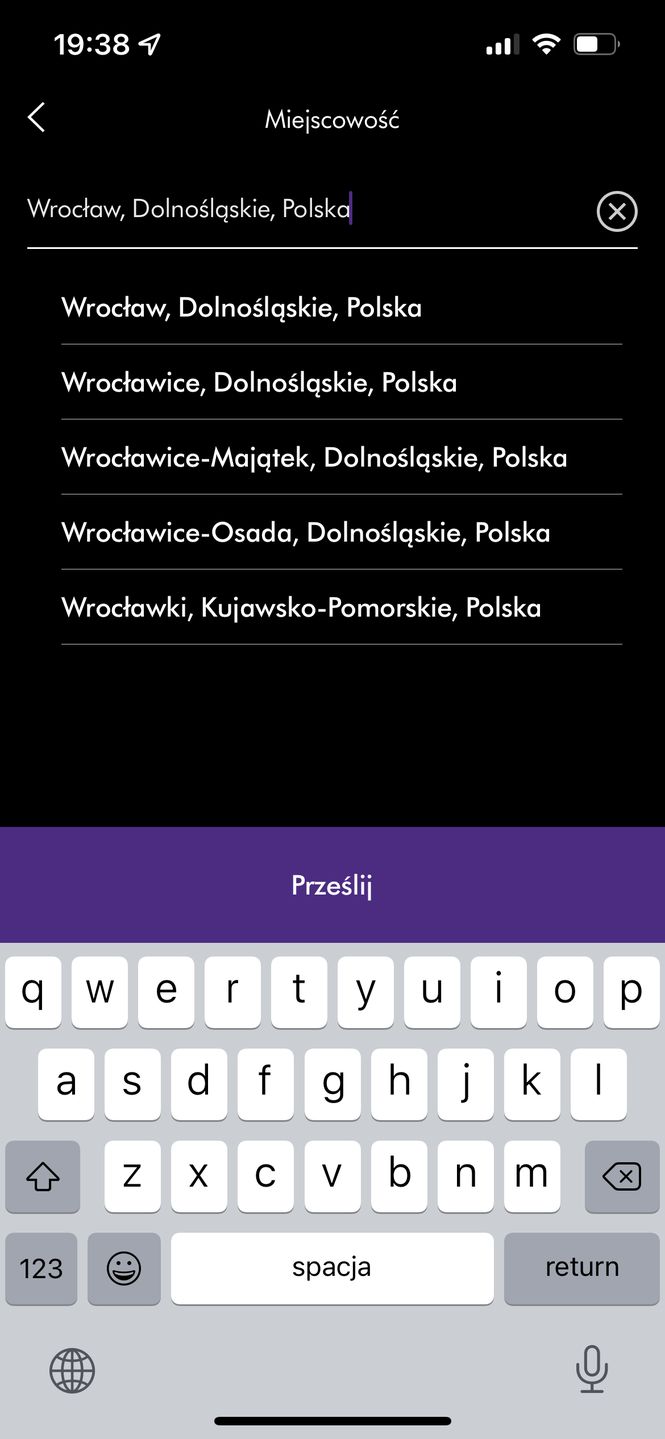Image resolution: width=665 pixels, height=1439 pixels.
Task: Tap the Miejscowość text input field
Action: [300, 210]
